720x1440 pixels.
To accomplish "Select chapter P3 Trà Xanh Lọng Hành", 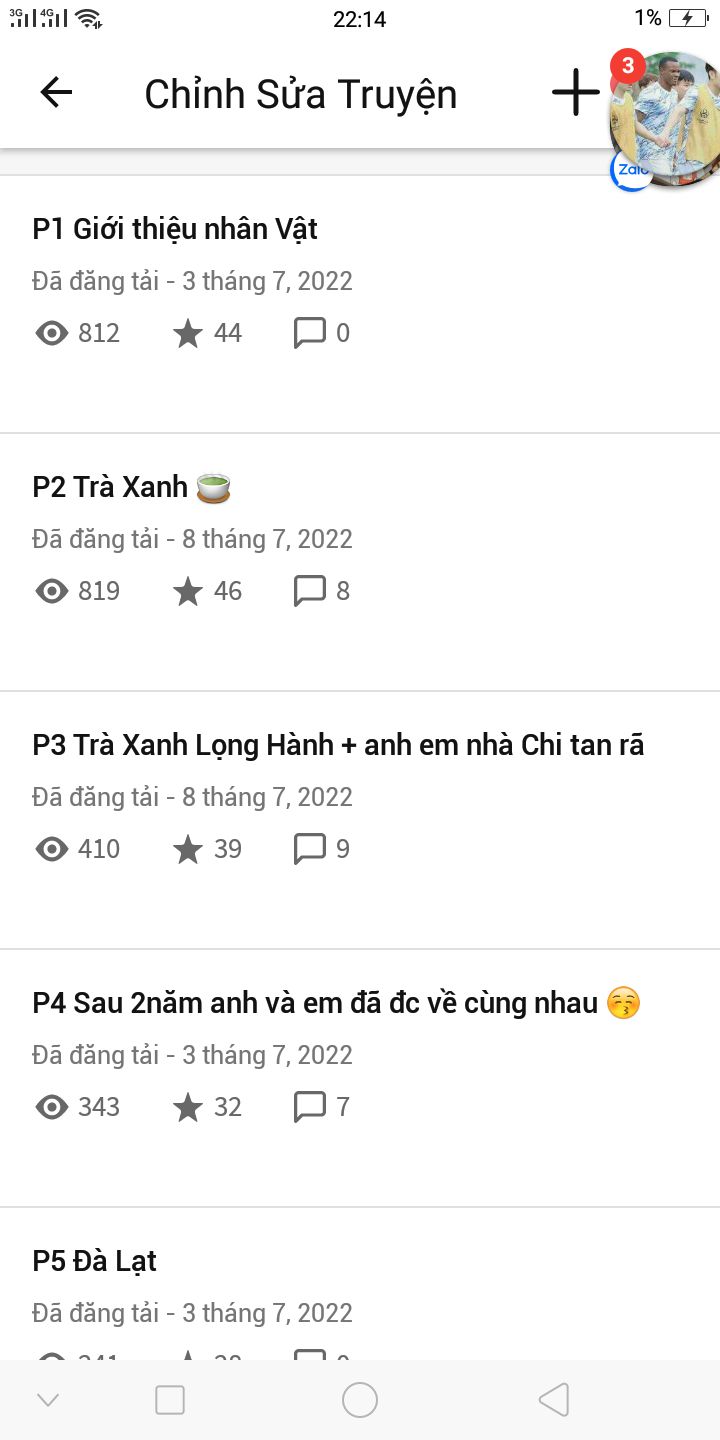I will point(360,820).
